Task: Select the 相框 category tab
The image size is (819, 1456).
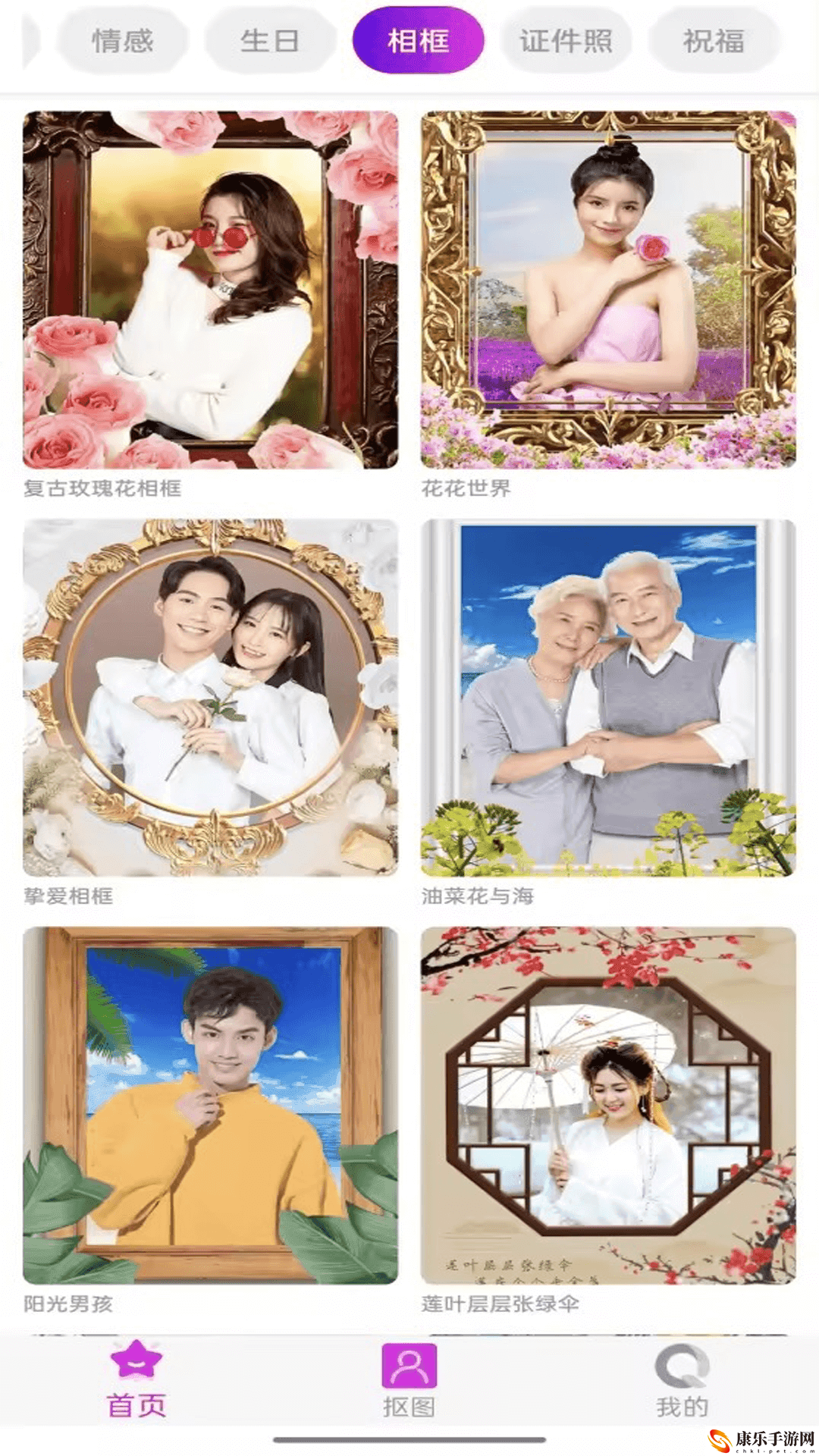Action: [x=418, y=41]
